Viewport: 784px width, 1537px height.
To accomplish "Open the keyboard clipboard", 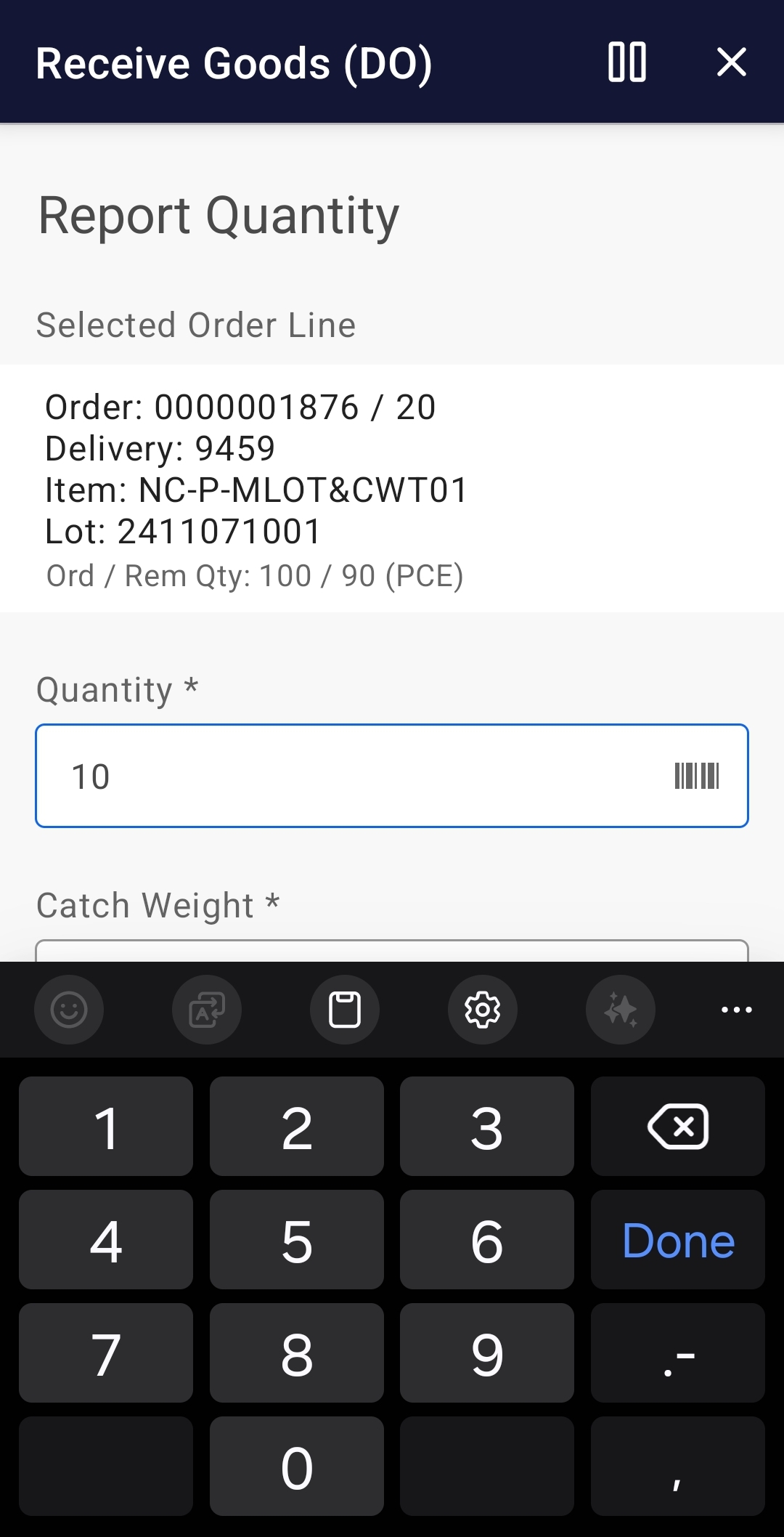I will tap(344, 1009).
